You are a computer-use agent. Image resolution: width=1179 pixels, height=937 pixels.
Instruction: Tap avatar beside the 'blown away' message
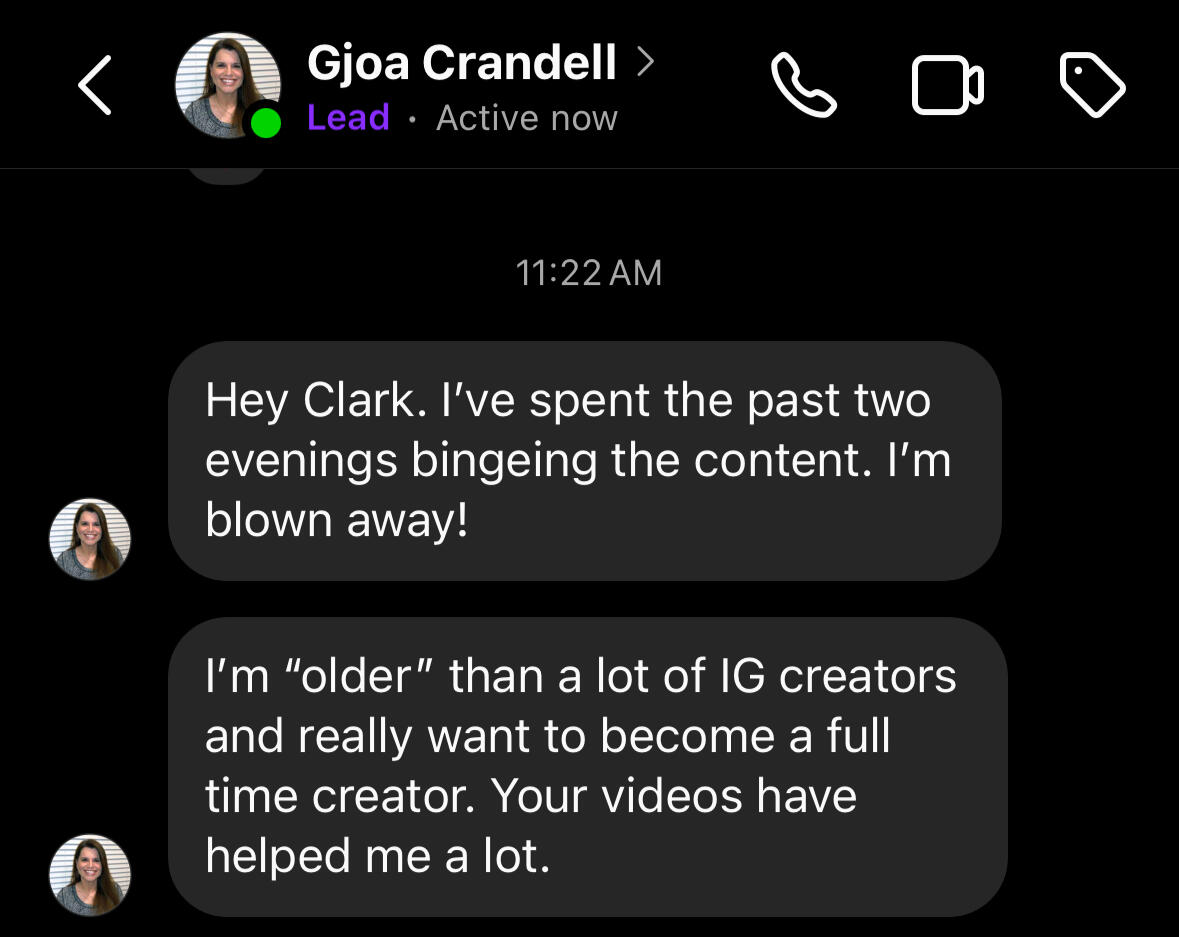[90, 539]
